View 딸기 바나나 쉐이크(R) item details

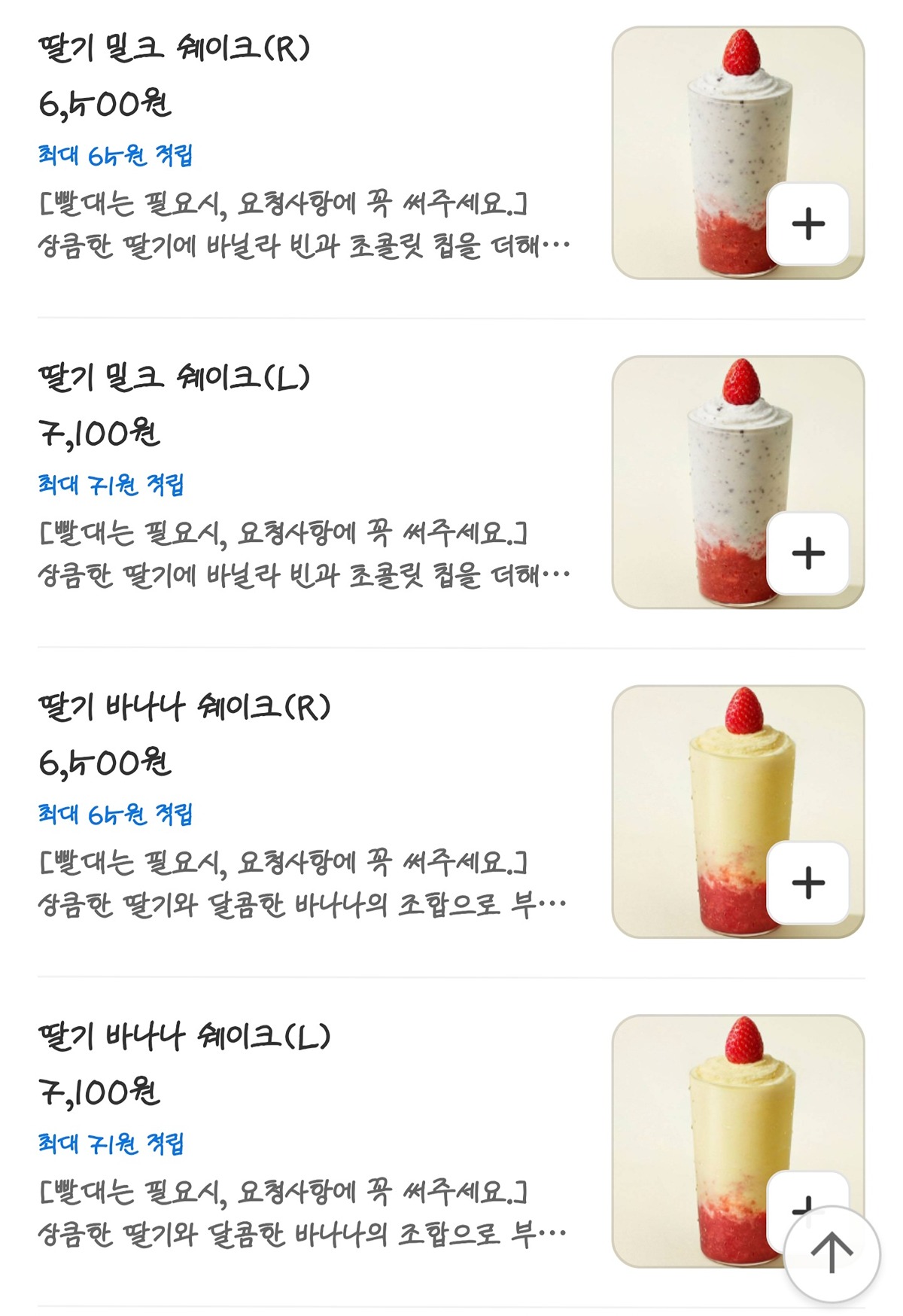coord(184,708)
